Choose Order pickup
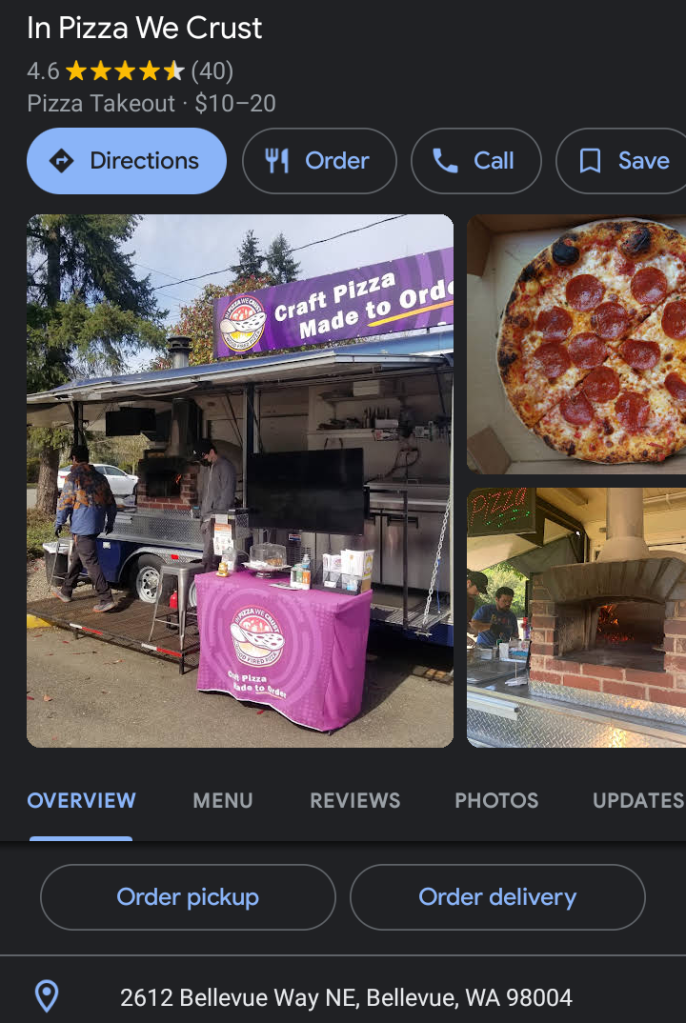Image resolution: width=686 pixels, height=1023 pixels. pyautogui.click(x=188, y=897)
